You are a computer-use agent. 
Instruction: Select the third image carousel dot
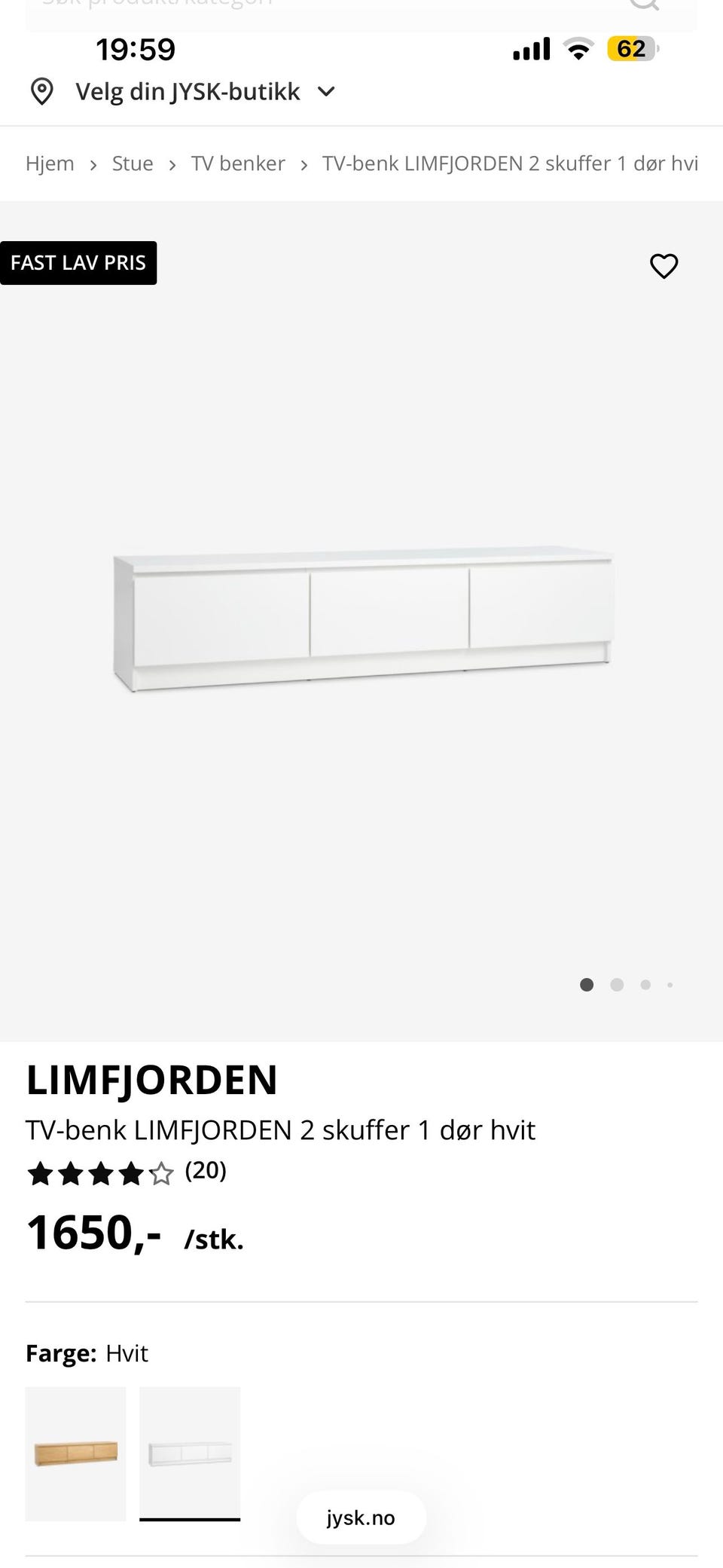[645, 985]
